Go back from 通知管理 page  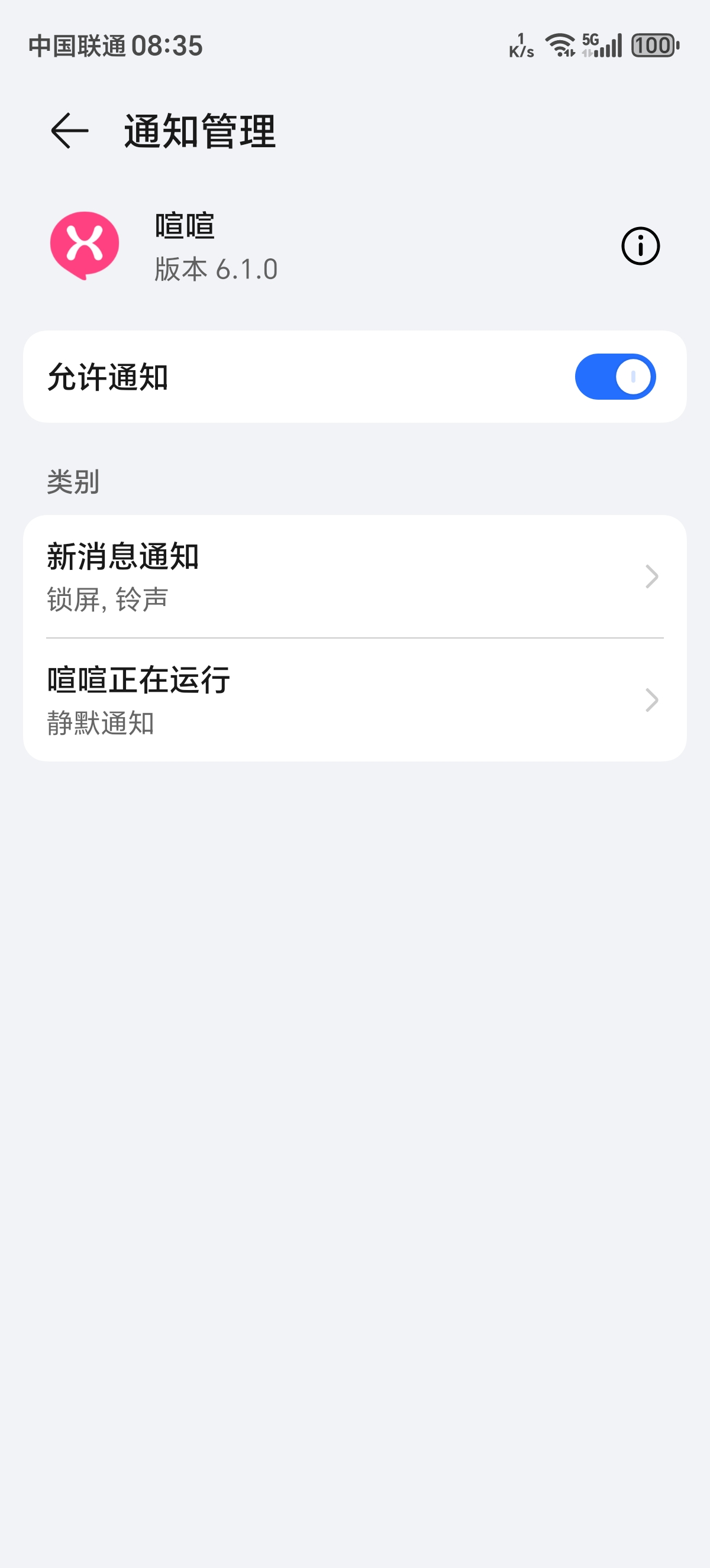click(x=69, y=131)
